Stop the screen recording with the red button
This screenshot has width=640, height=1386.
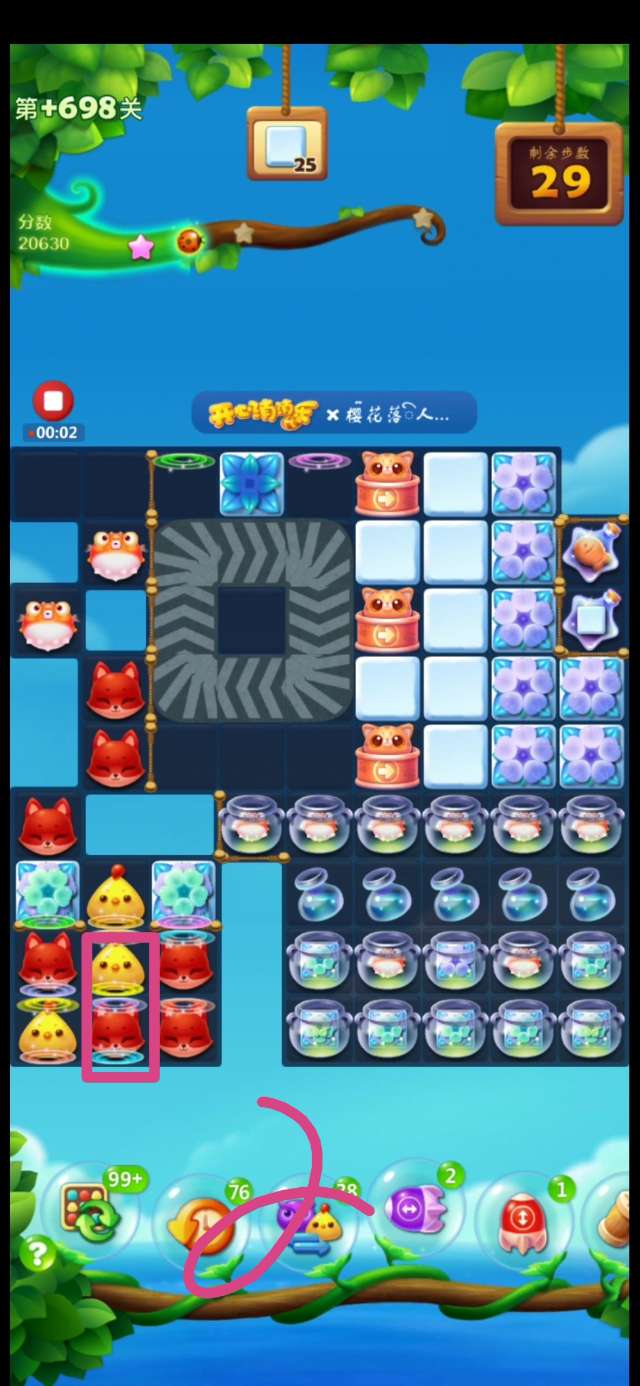[x=53, y=402]
